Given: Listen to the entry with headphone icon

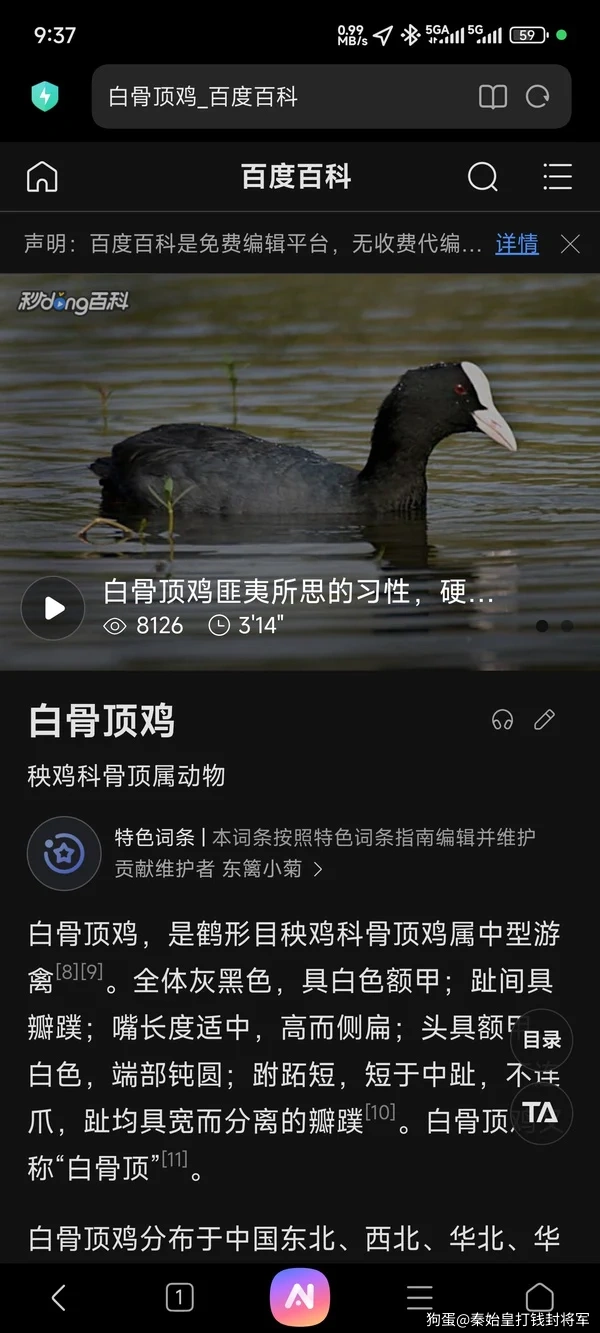Looking at the screenshot, I should coord(502,720).
